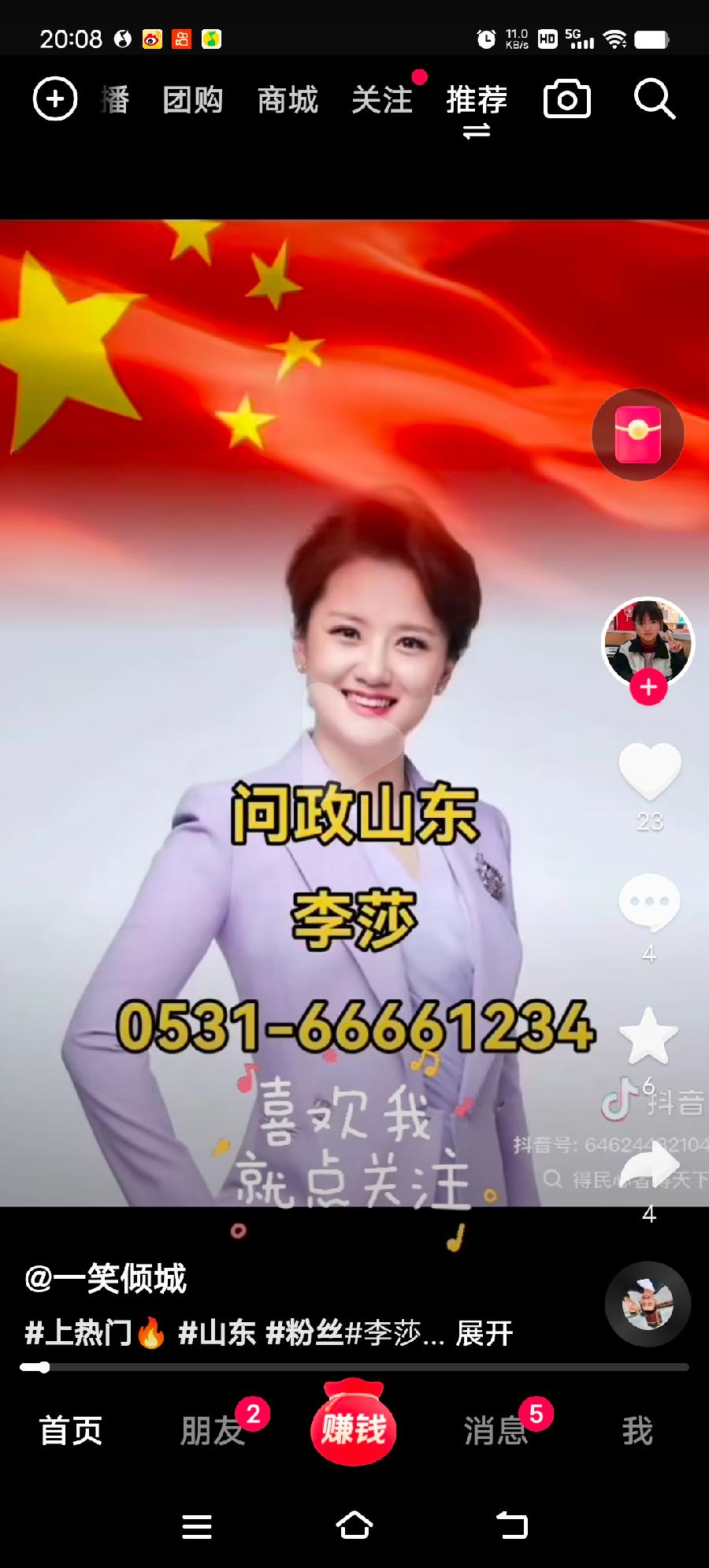Open the camera icon in the top bar

click(566, 99)
